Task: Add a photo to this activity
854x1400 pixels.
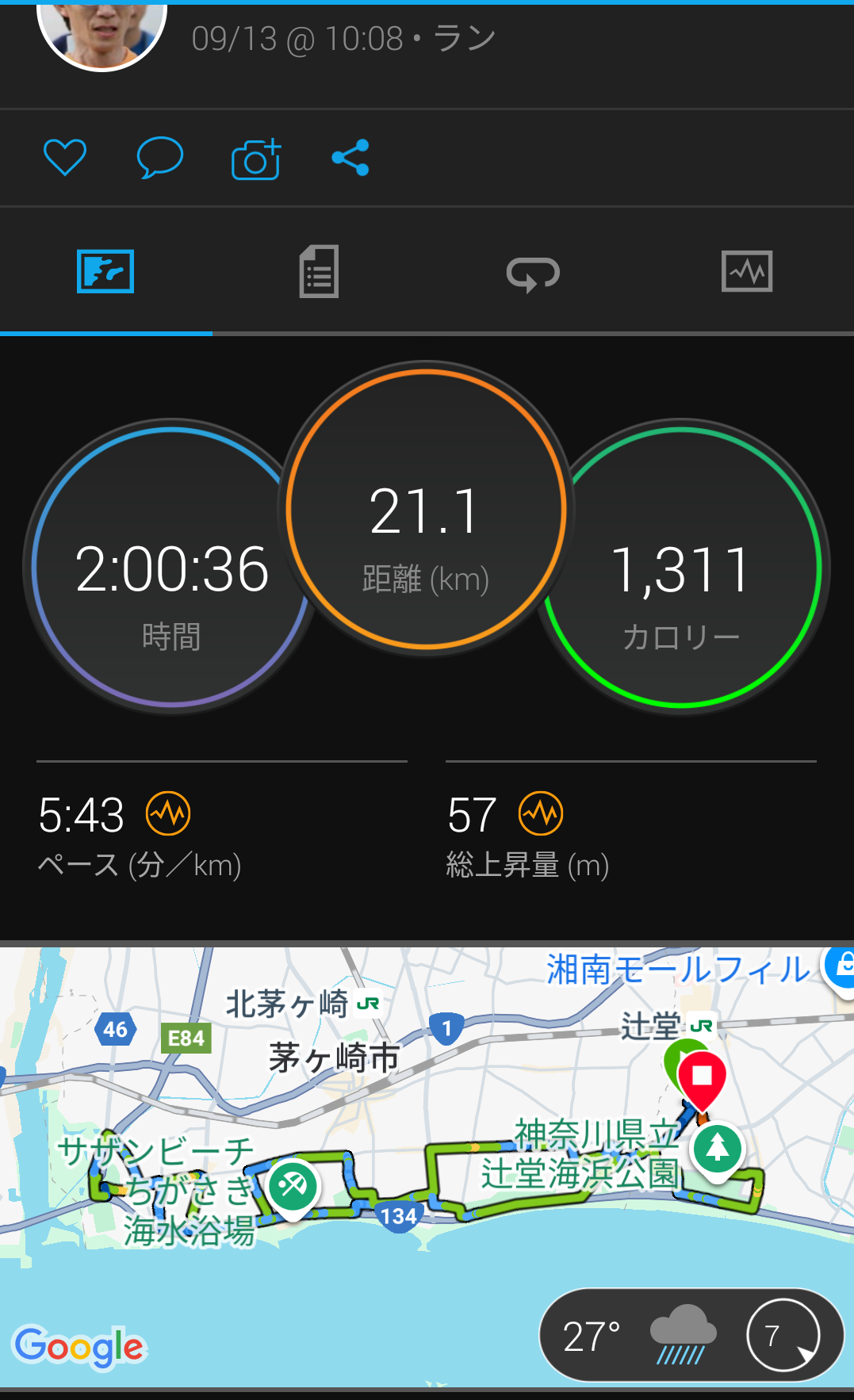Action: coord(255,159)
